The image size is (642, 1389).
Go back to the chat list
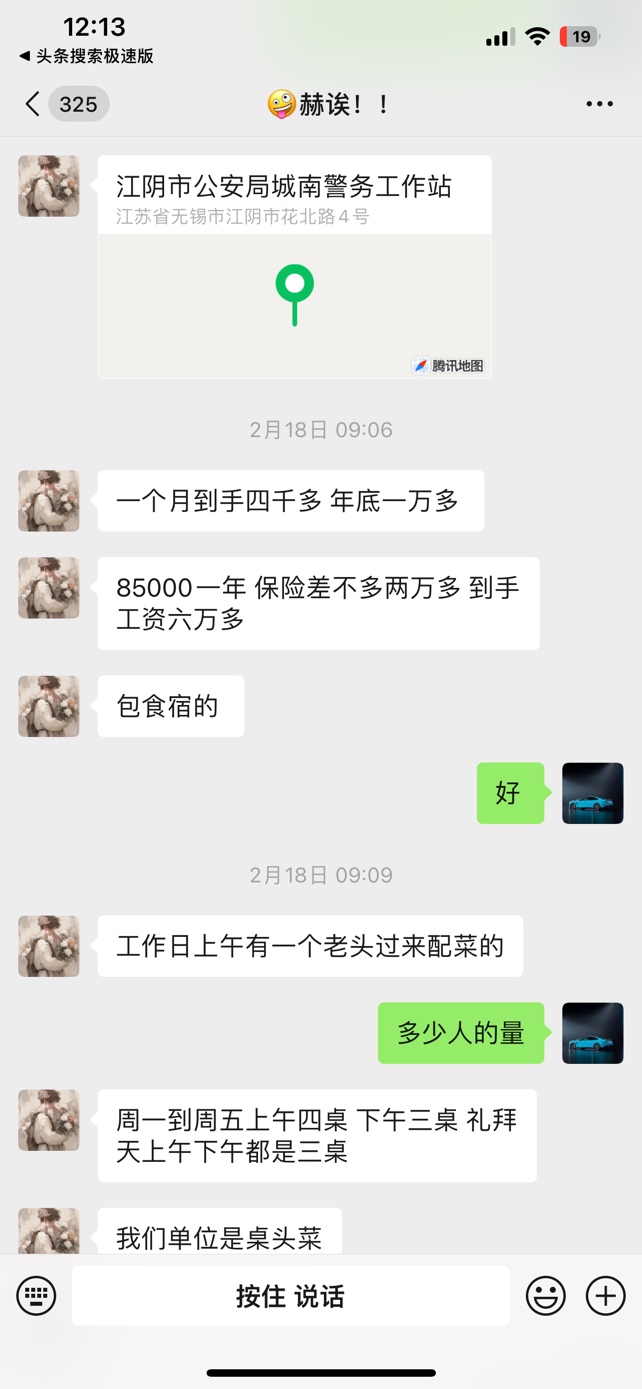(34, 104)
